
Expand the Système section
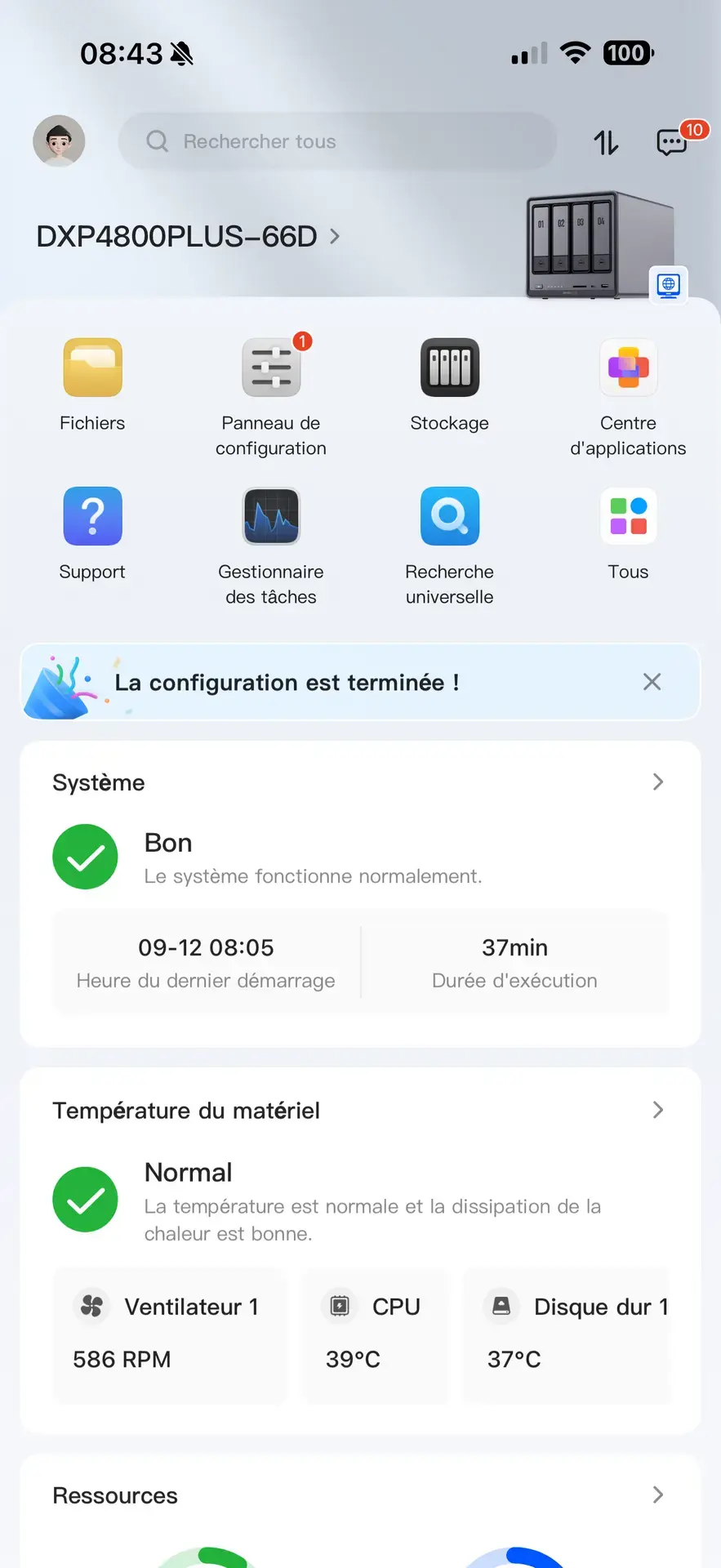click(x=657, y=782)
